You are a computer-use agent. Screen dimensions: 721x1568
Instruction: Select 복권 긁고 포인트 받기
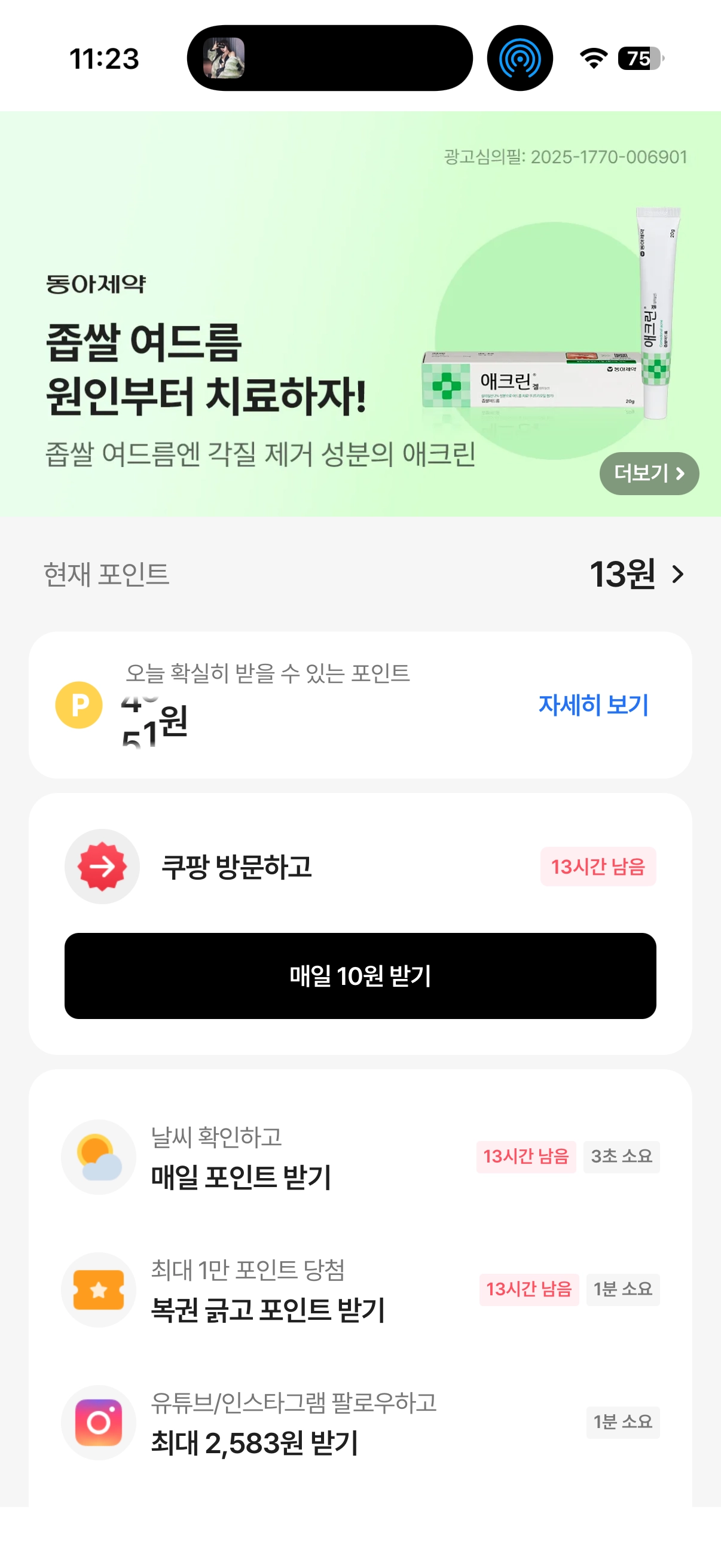[360, 1290]
